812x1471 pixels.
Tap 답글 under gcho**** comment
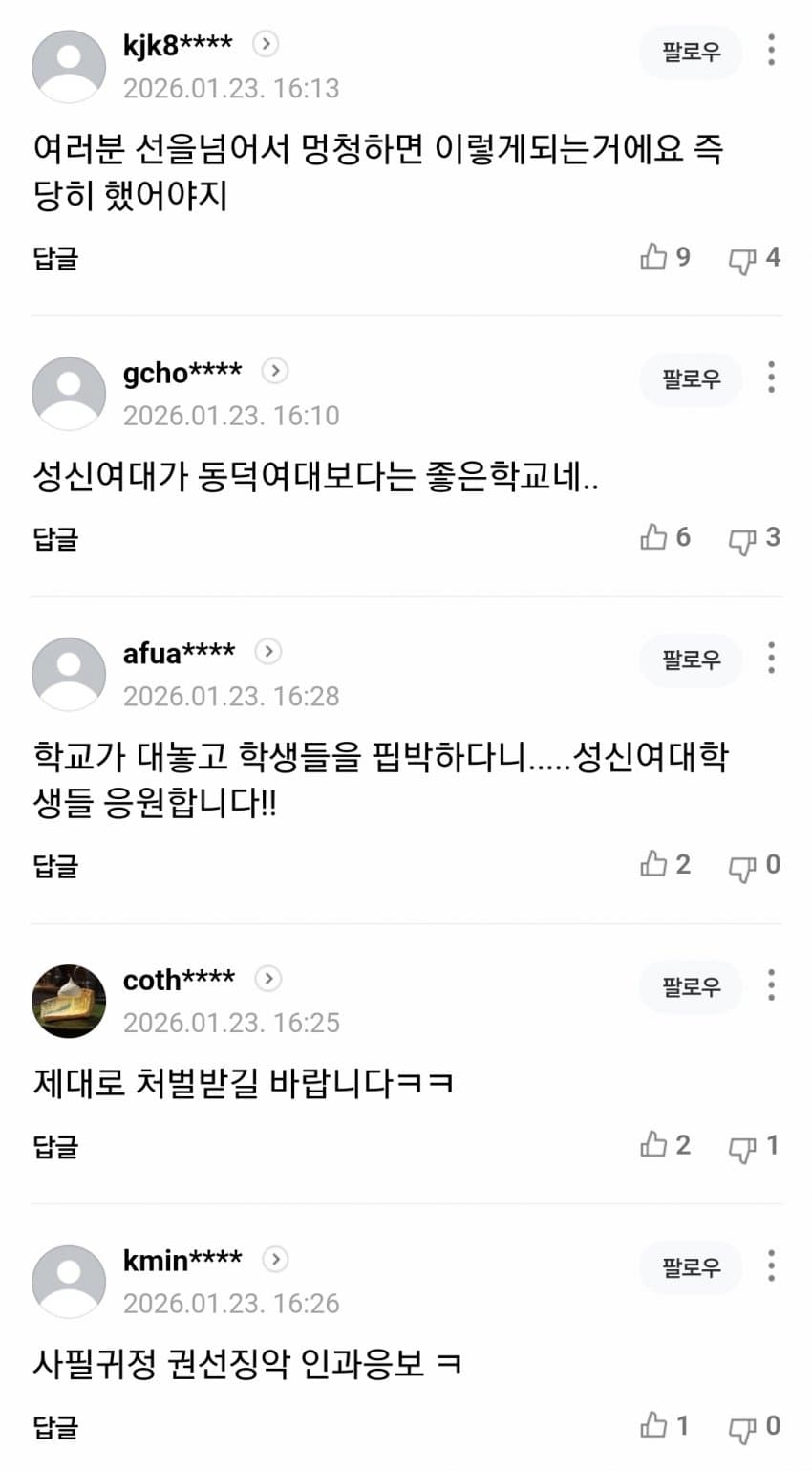(54, 538)
